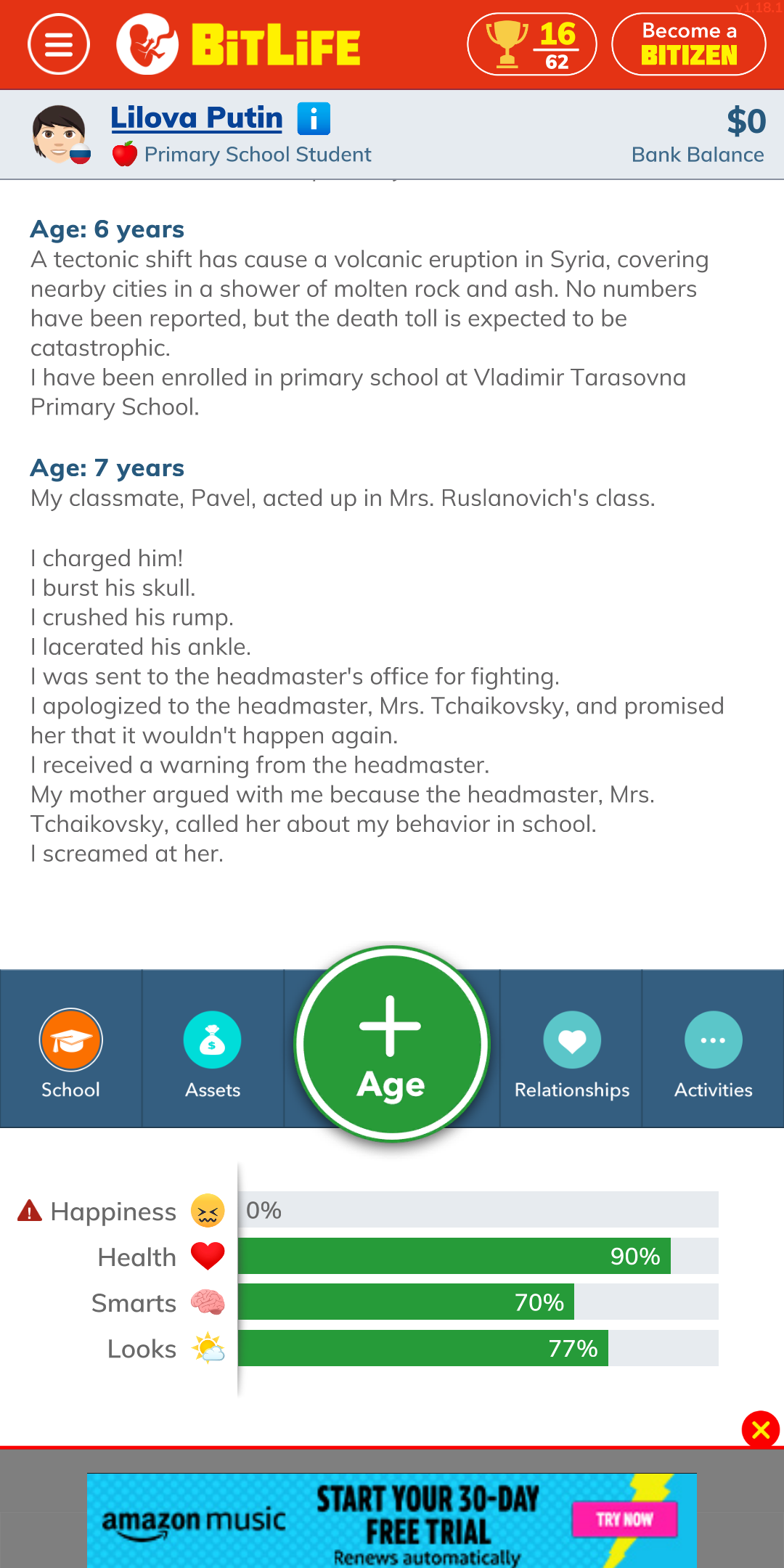
Task: Dismiss the ad with the red X
Action: 760,1430
